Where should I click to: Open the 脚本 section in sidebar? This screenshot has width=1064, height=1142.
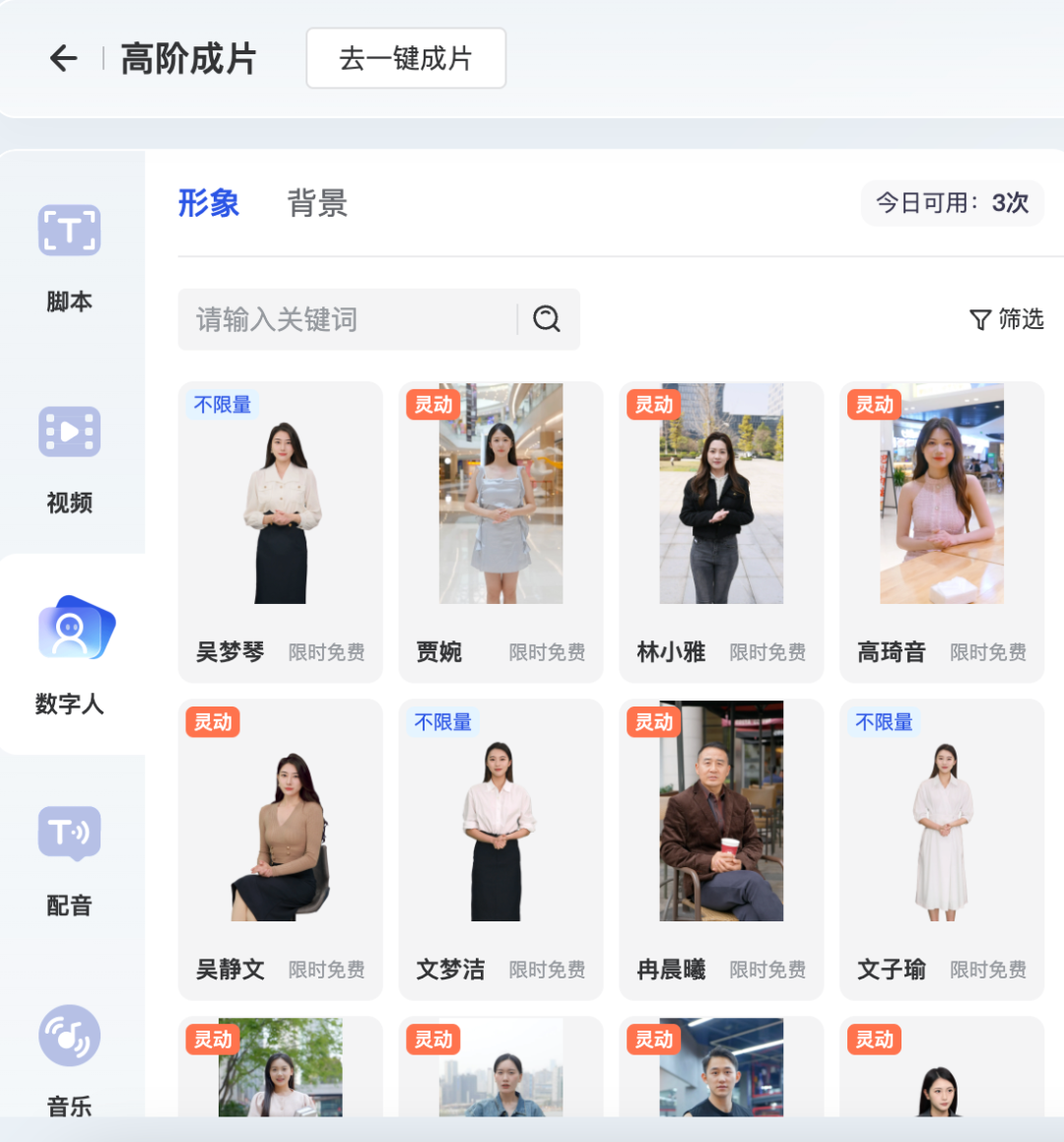pos(69,256)
